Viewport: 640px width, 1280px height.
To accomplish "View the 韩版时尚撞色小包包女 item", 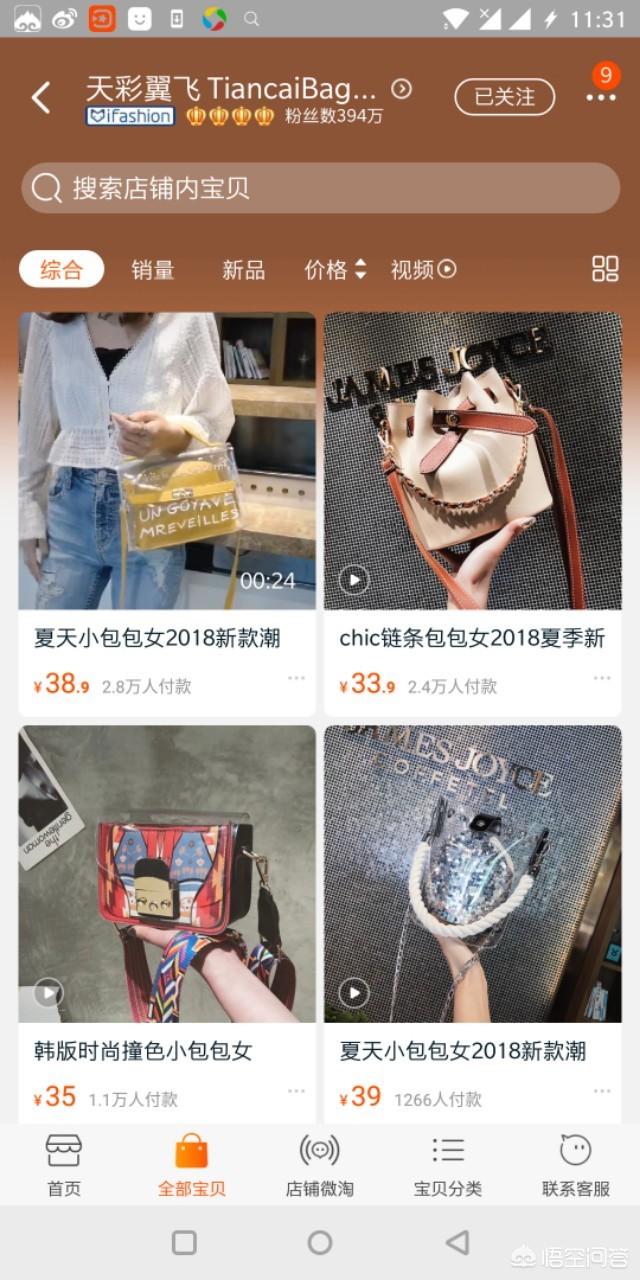I will click(167, 925).
